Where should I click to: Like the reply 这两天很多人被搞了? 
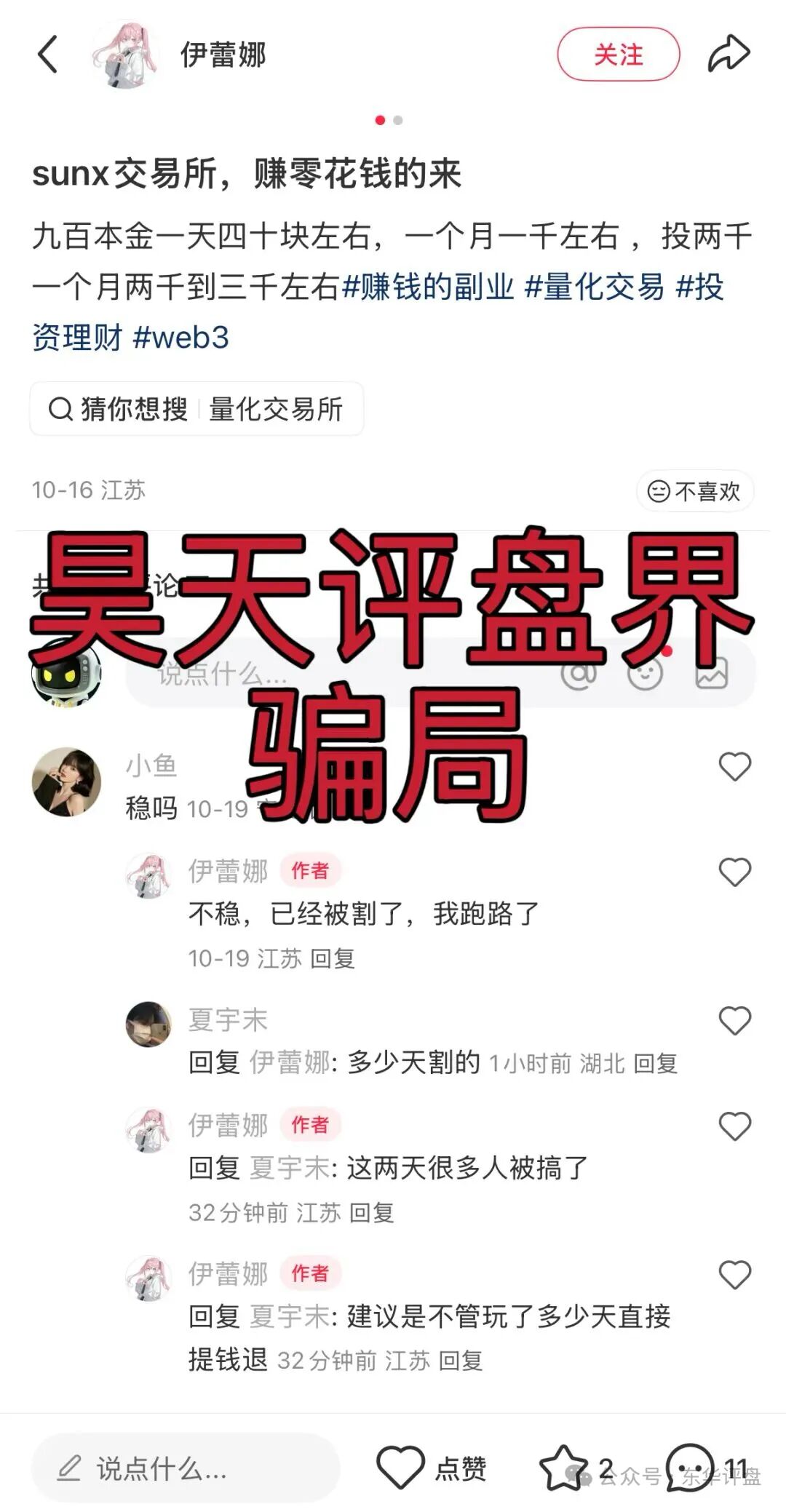734,1126
